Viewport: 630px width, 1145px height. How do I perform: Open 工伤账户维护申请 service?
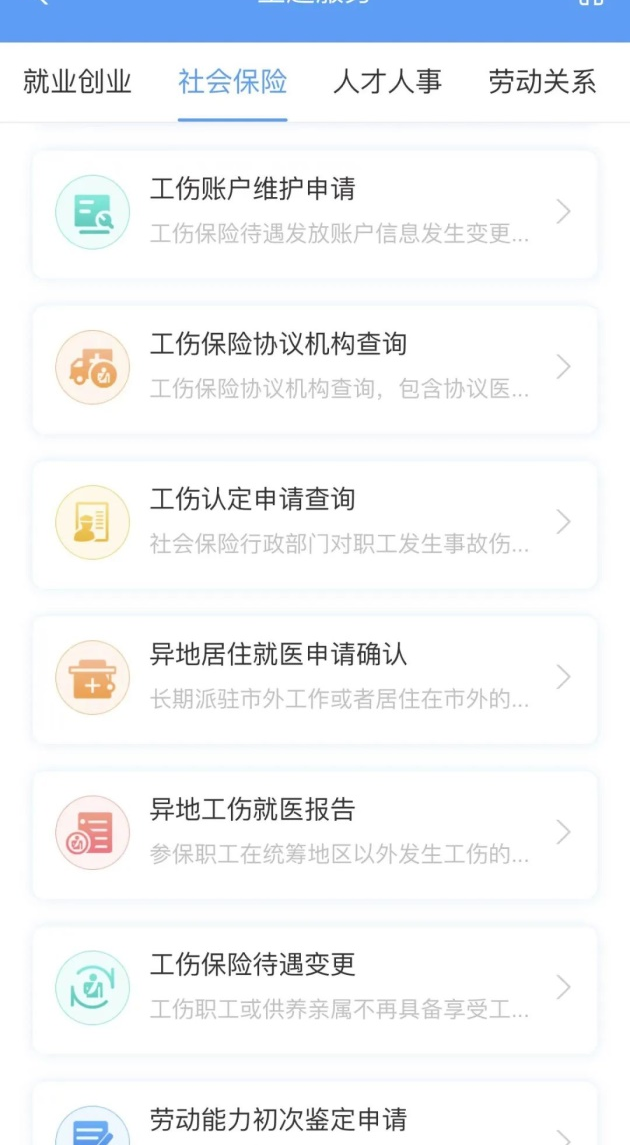pyautogui.click(x=315, y=212)
